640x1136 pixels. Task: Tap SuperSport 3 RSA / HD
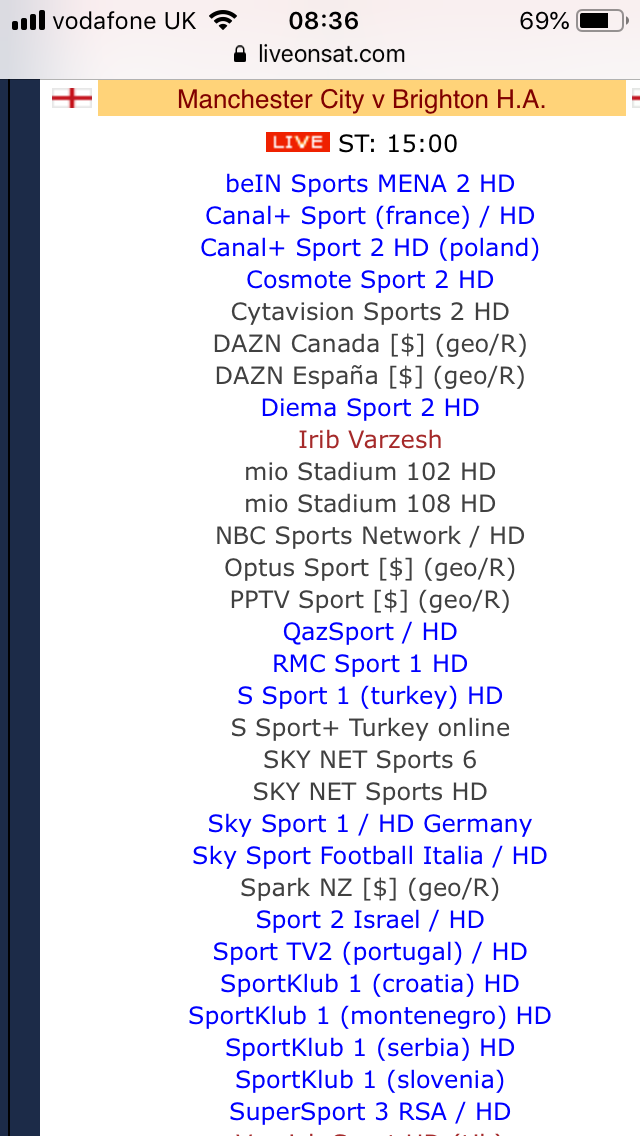370,1111
